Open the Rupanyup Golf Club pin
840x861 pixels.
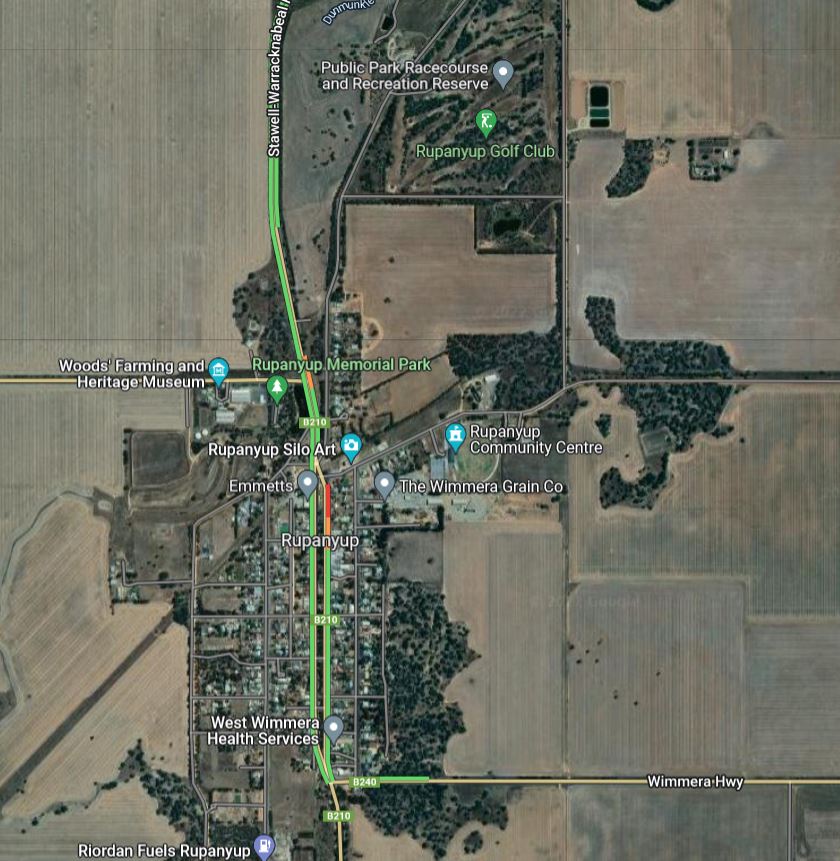click(x=486, y=123)
